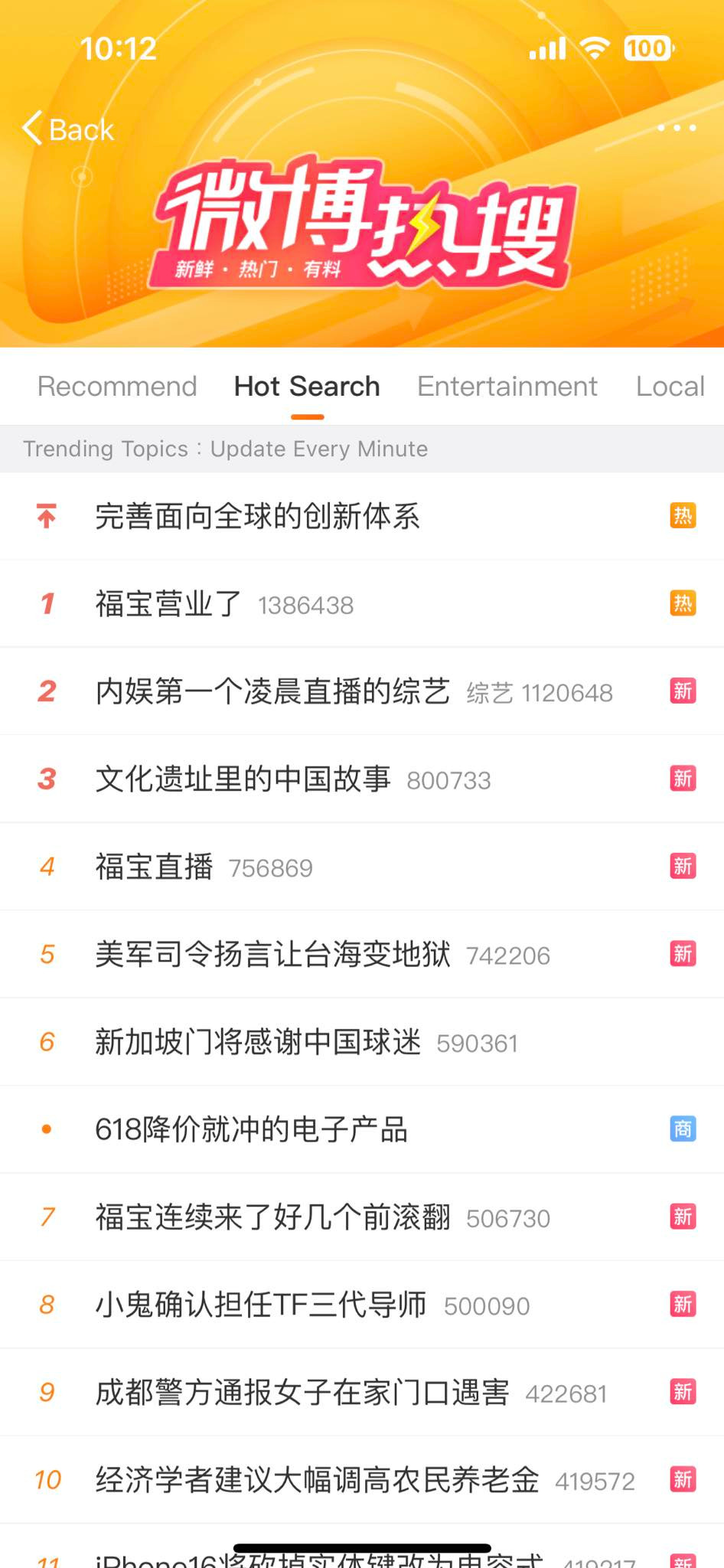Select the Local tab

coord(670,387)
